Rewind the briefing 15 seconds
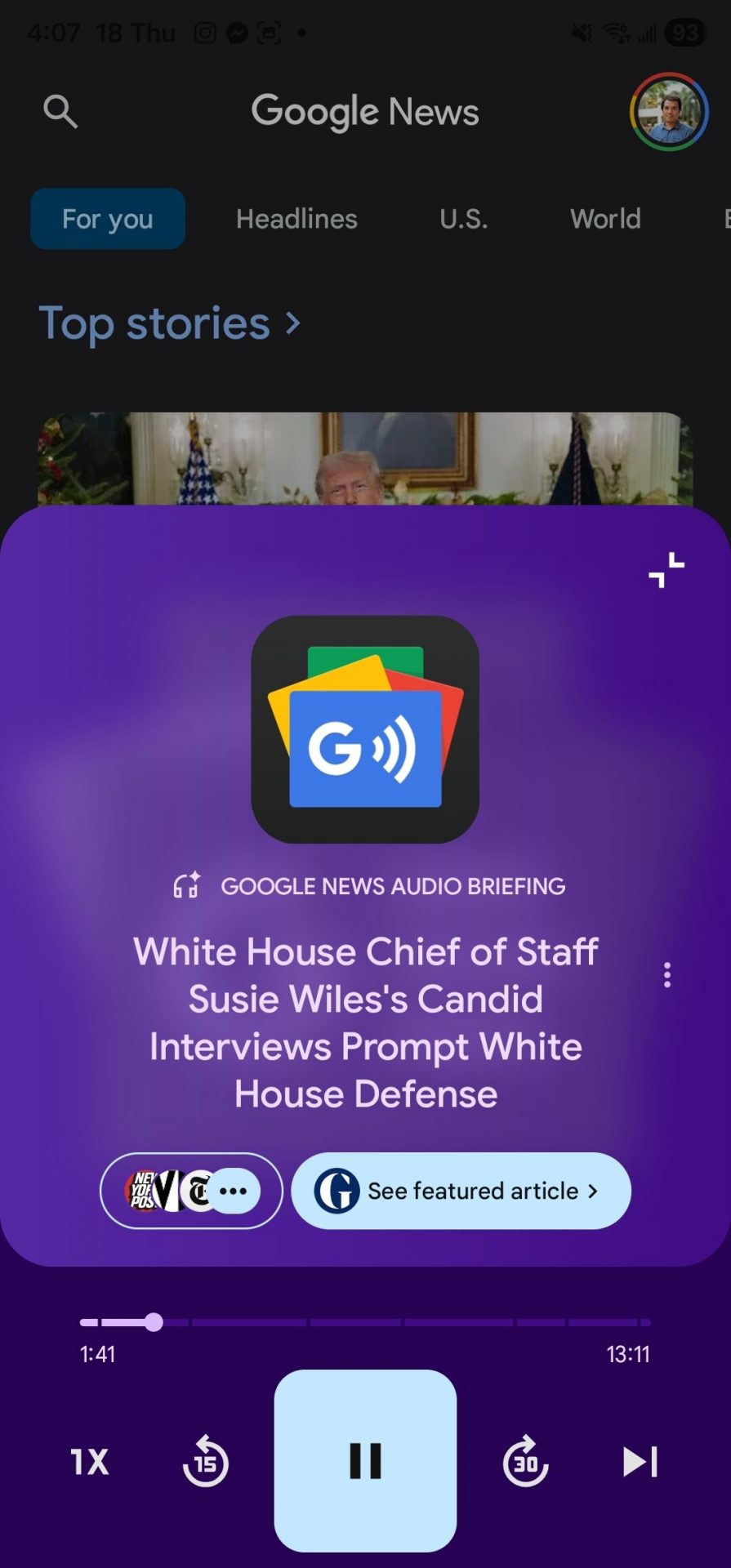This screenshot has height=1568, width=731. click(x=205, y=1461)
